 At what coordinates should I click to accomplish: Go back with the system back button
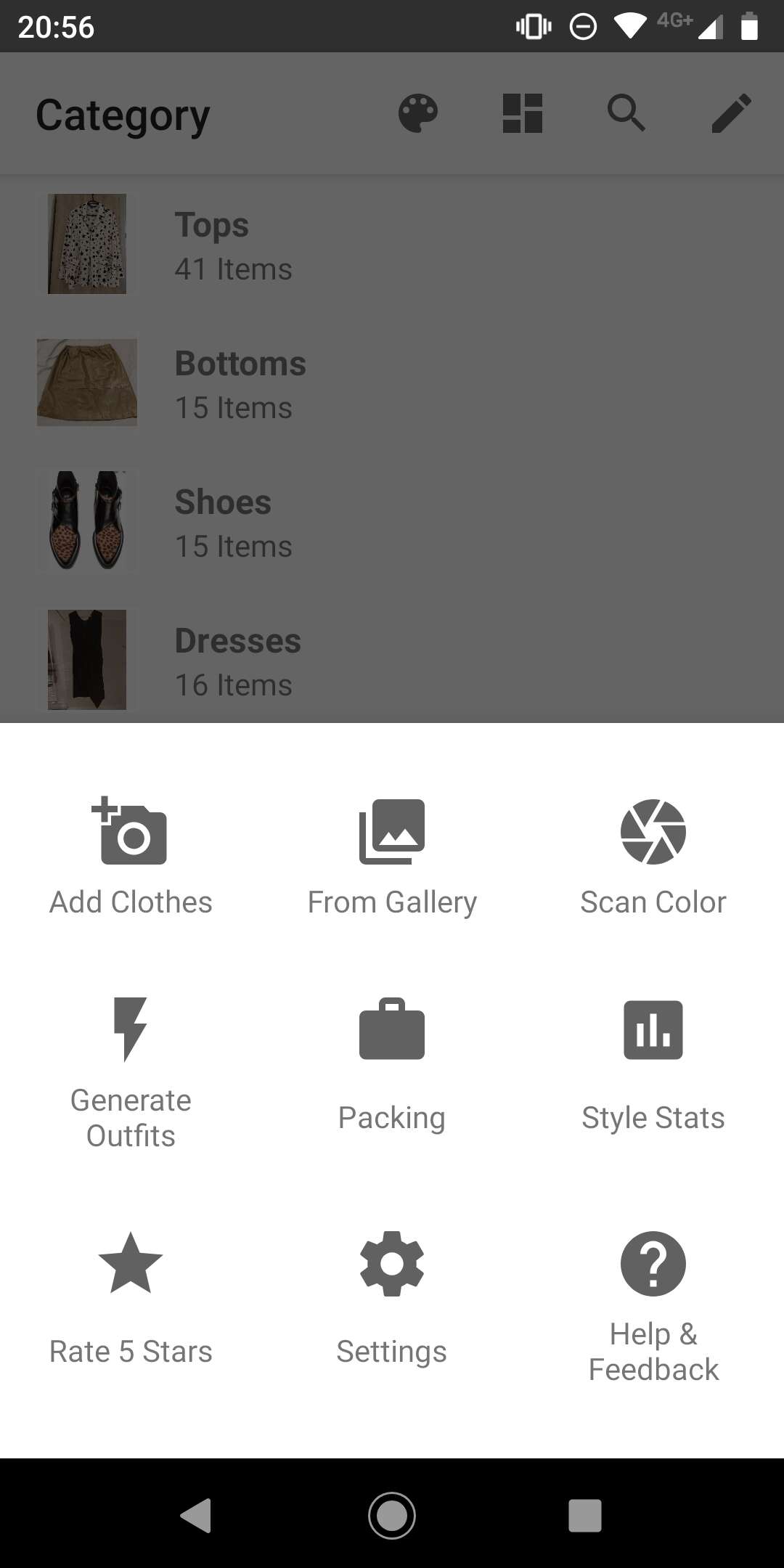[x=196, y=1515]
